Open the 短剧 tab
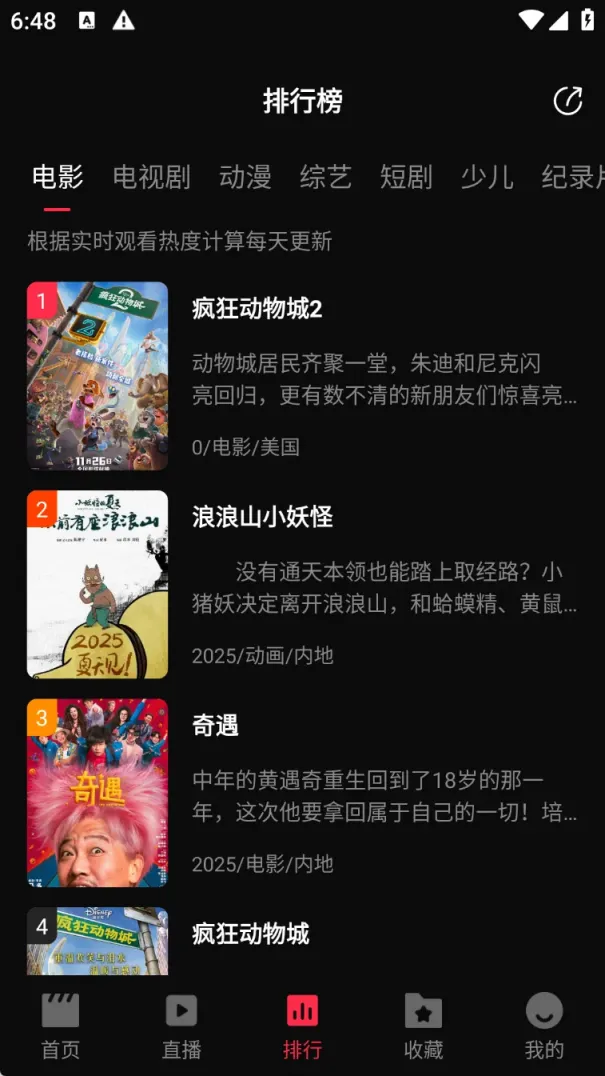The height and width of the screenshot is (1076, 605). [x=406, y=177]
